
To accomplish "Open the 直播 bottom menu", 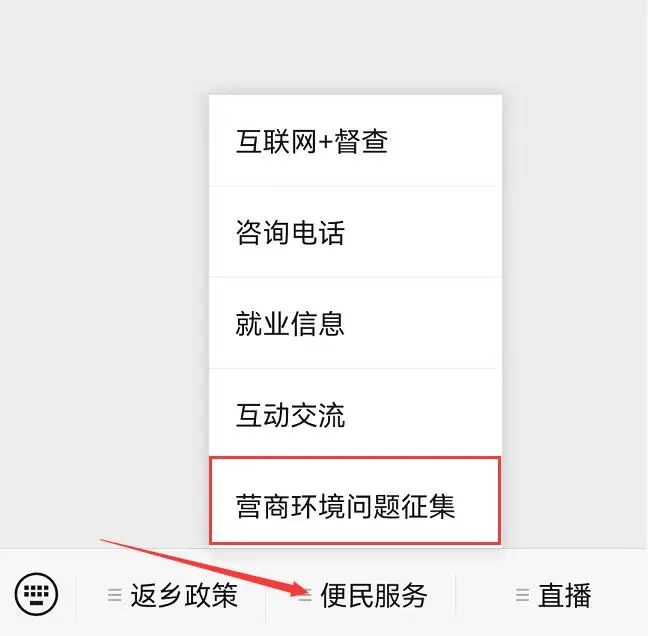I will pos(554,596).
